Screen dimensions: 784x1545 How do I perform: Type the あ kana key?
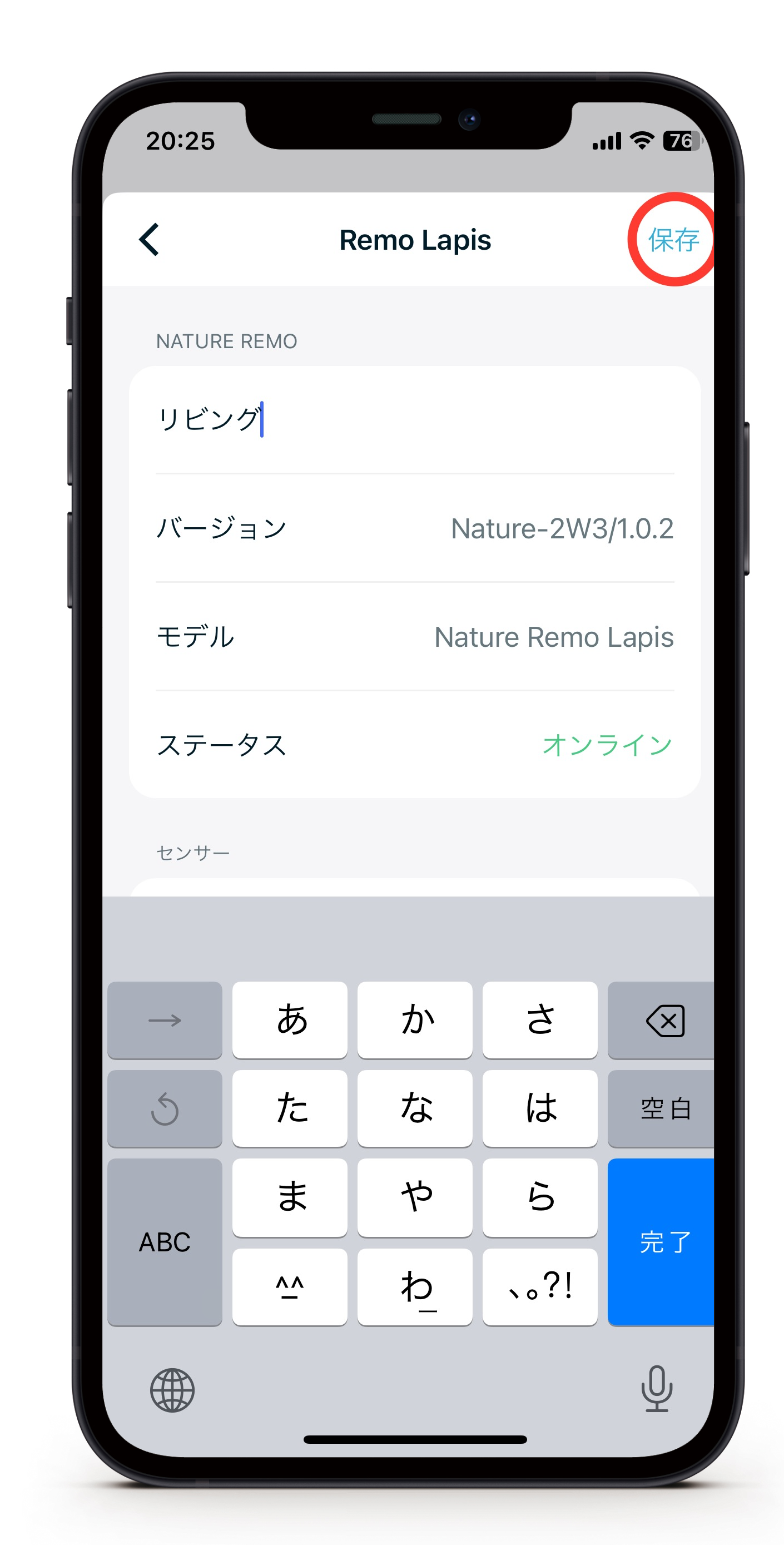point(290,1020)
